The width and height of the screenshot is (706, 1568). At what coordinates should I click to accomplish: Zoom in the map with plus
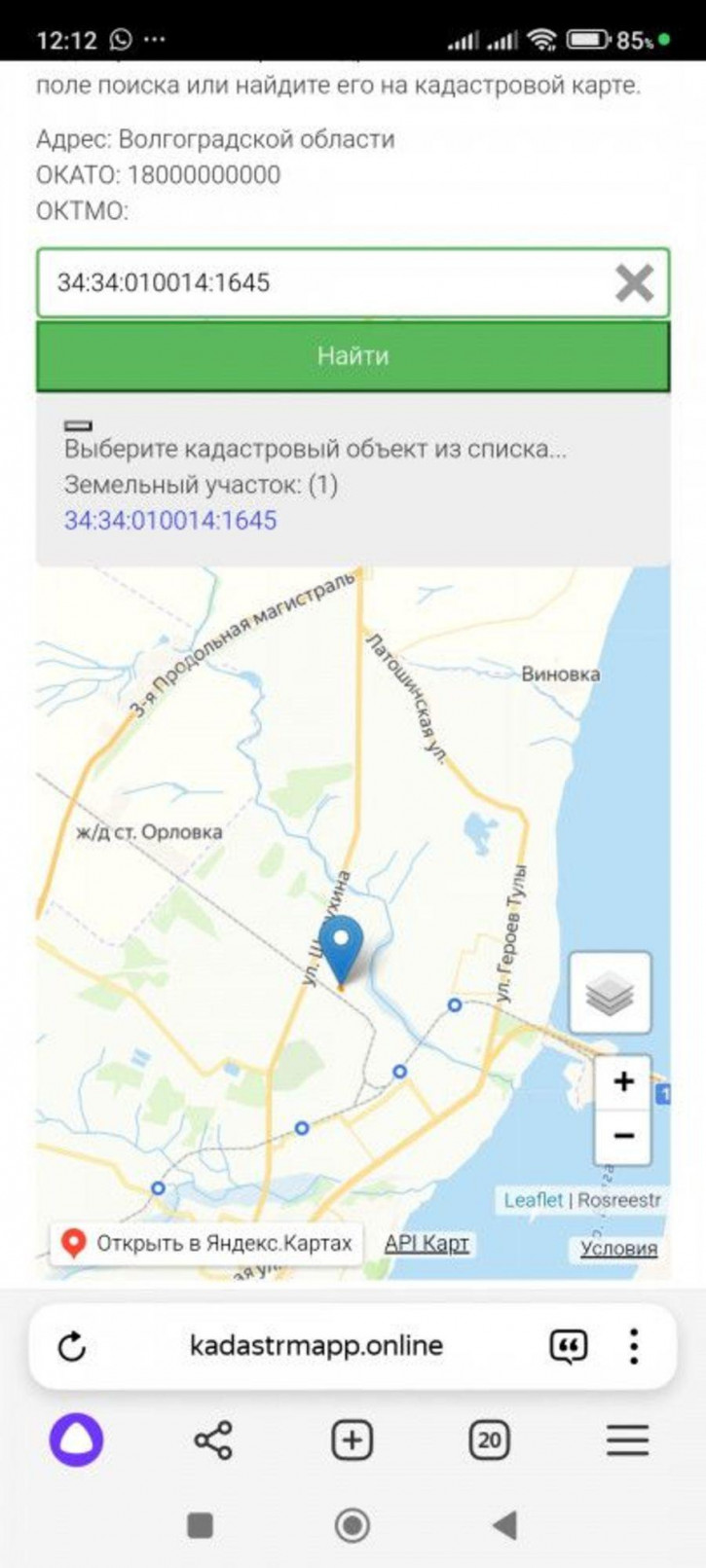click(x=623, y=1081)
